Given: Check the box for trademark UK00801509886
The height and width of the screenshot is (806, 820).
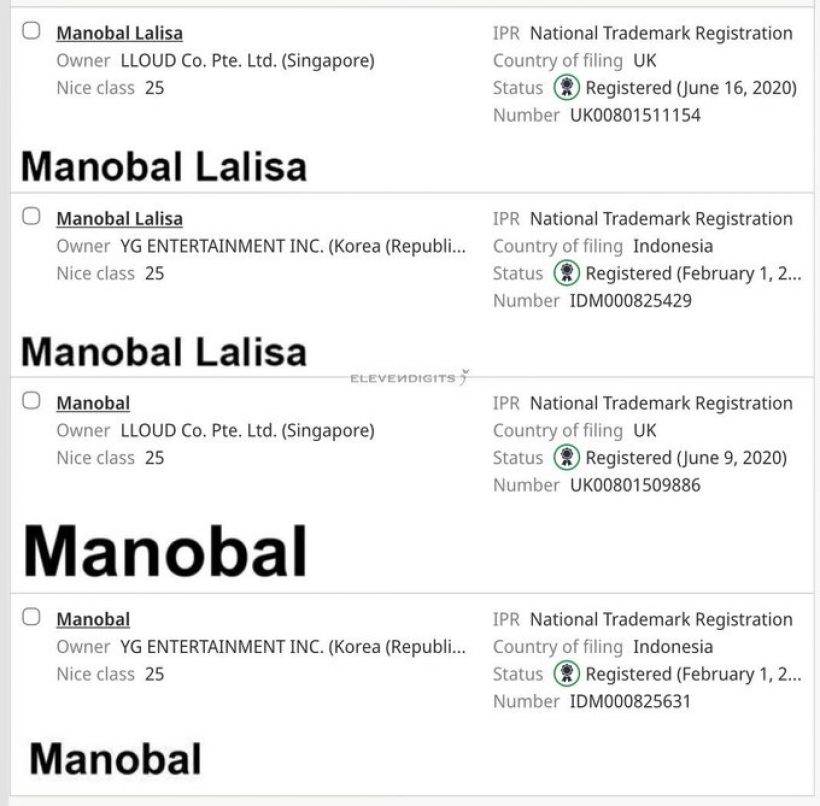Looking at the screenshot, I should point(32,401).
